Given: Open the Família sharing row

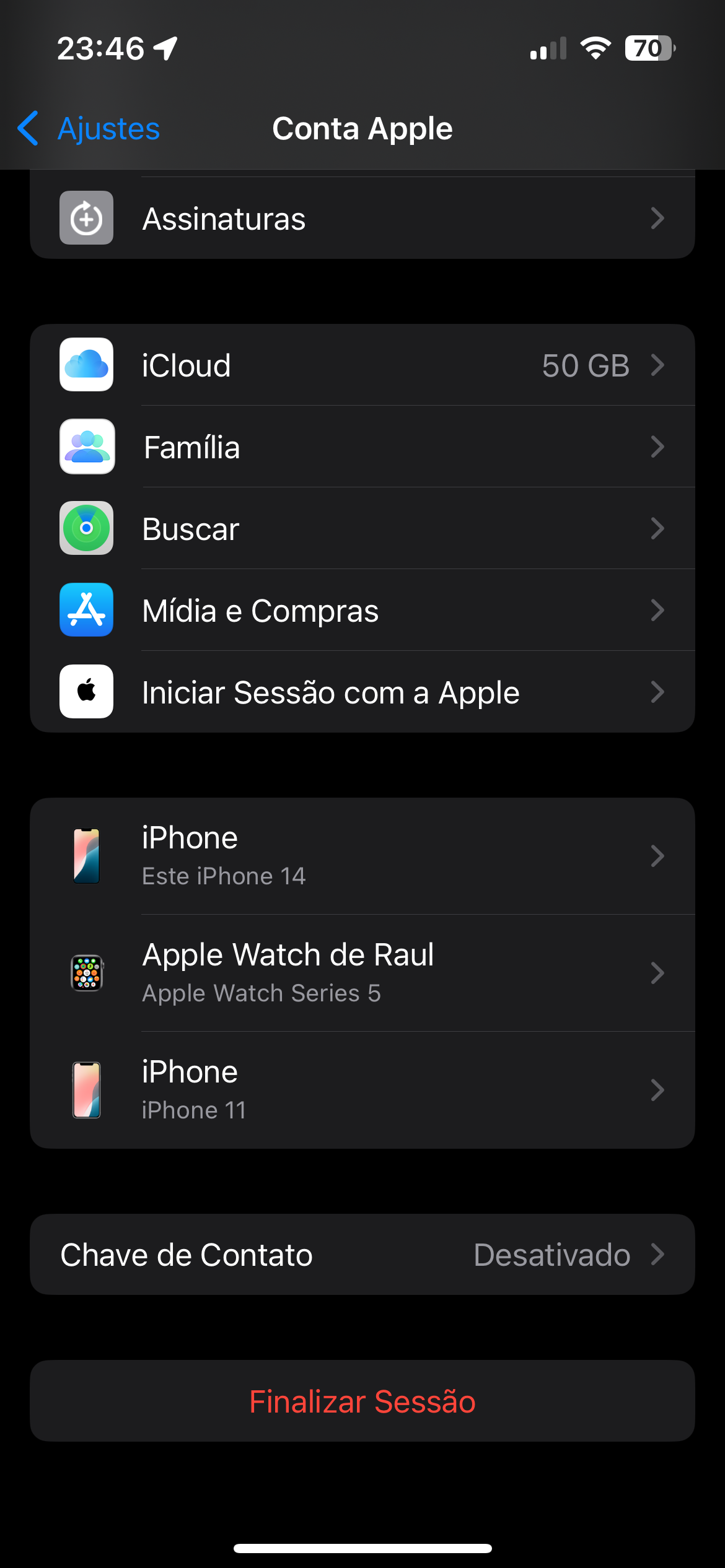Looking at the screenshot, I should pyautogui.click(x=362, y=447).
